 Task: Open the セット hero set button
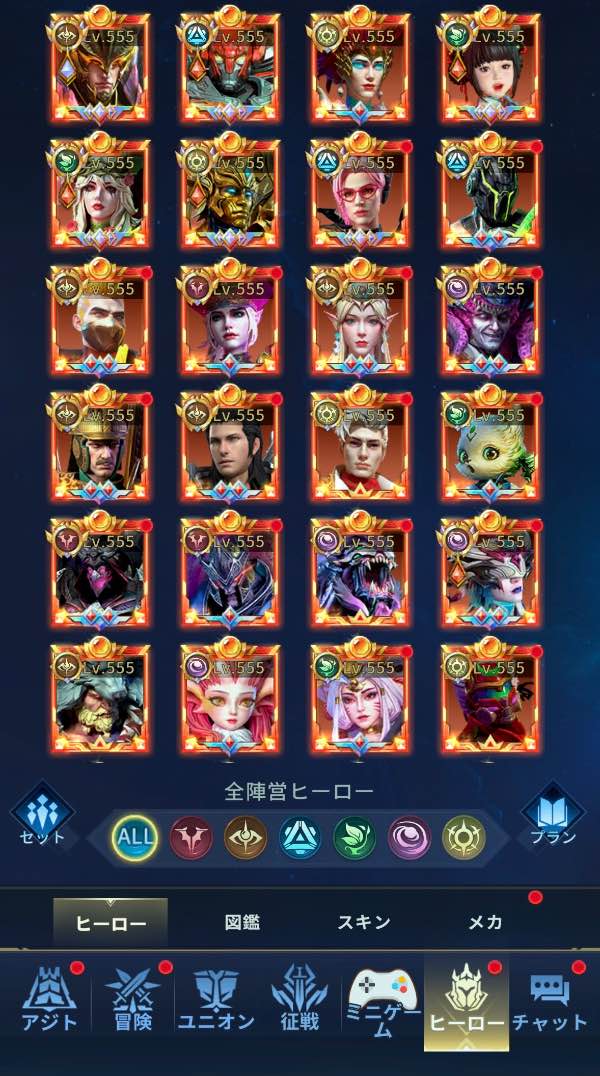(x=42, y=816)
